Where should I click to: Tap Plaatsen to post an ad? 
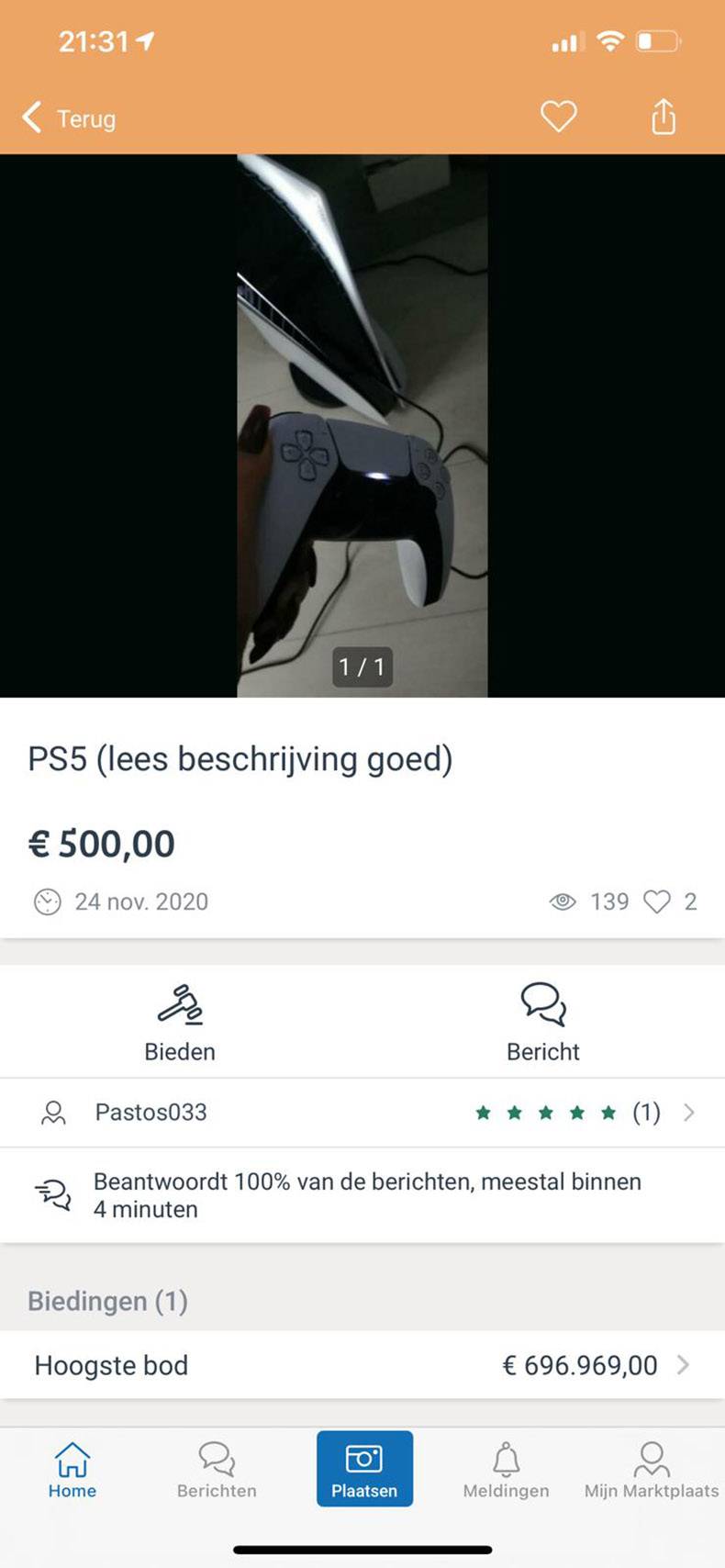coord(364,1469)
